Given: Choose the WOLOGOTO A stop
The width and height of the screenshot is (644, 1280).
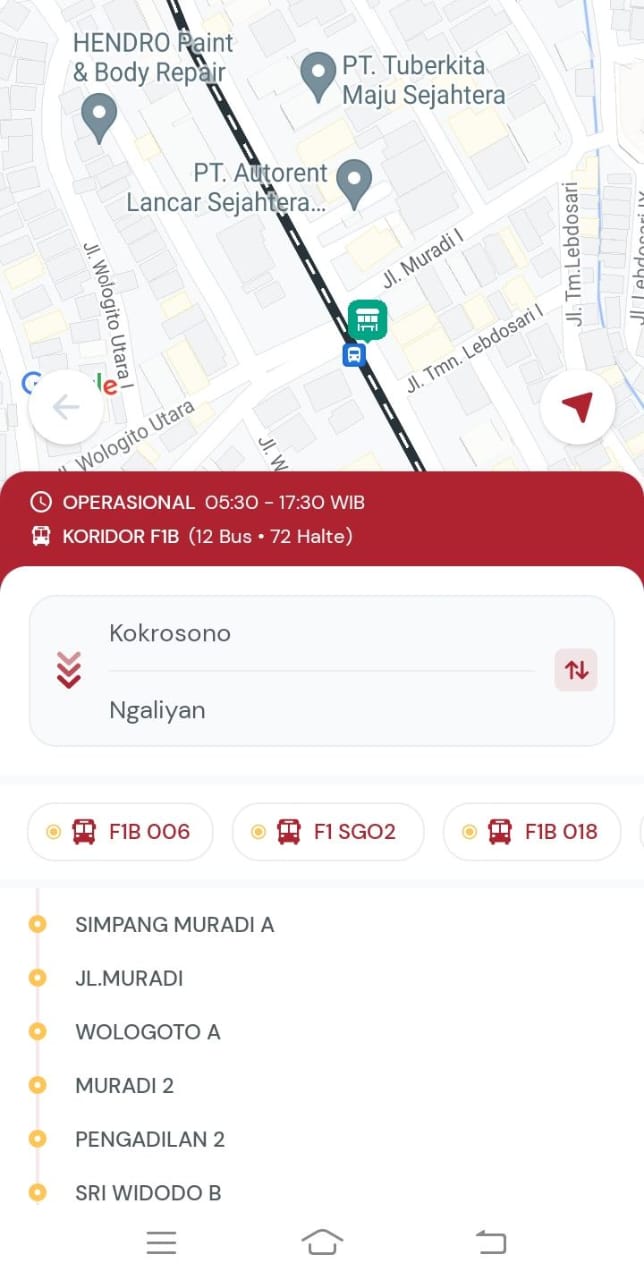Looking at the screenshot, I should coord(148,1032).
